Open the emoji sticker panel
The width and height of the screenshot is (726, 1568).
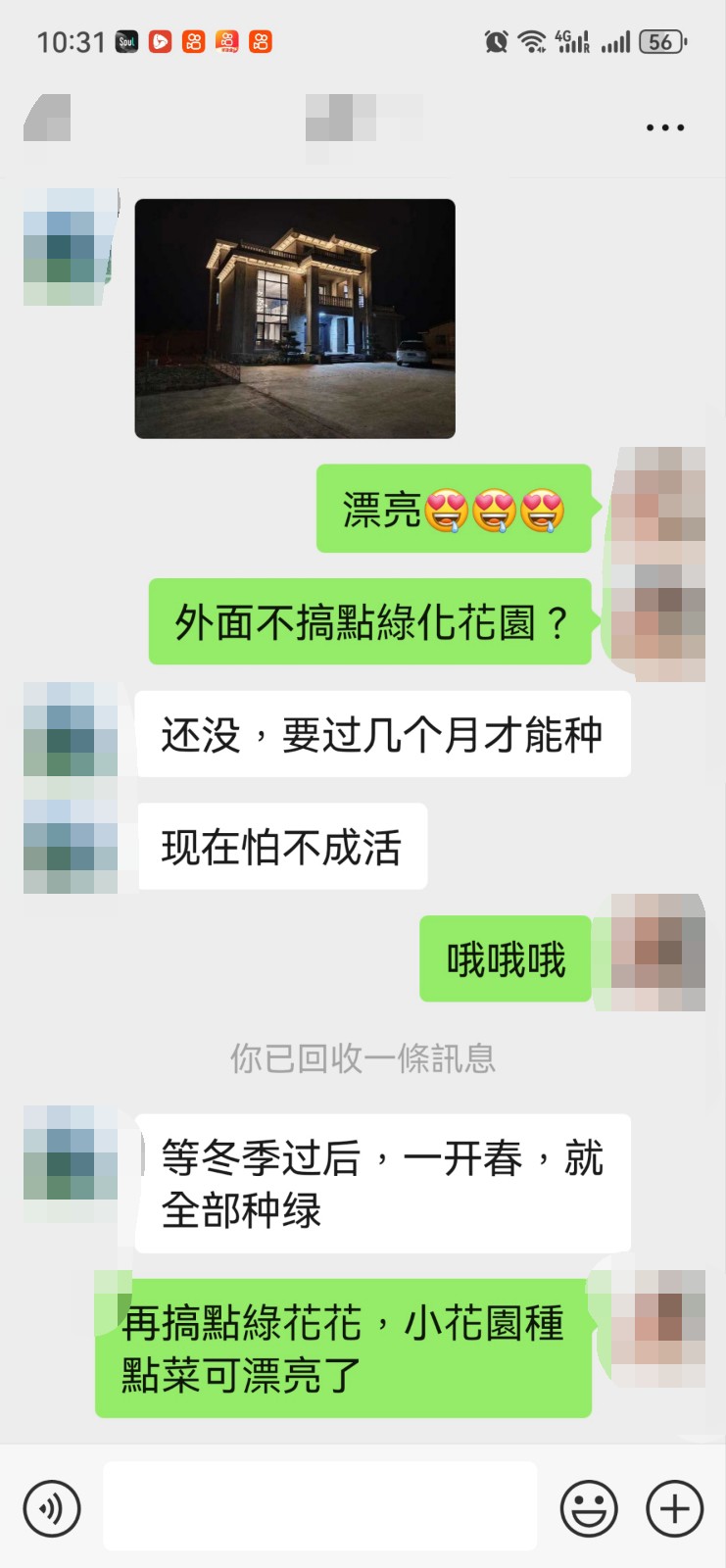(x=589, y=1508)
